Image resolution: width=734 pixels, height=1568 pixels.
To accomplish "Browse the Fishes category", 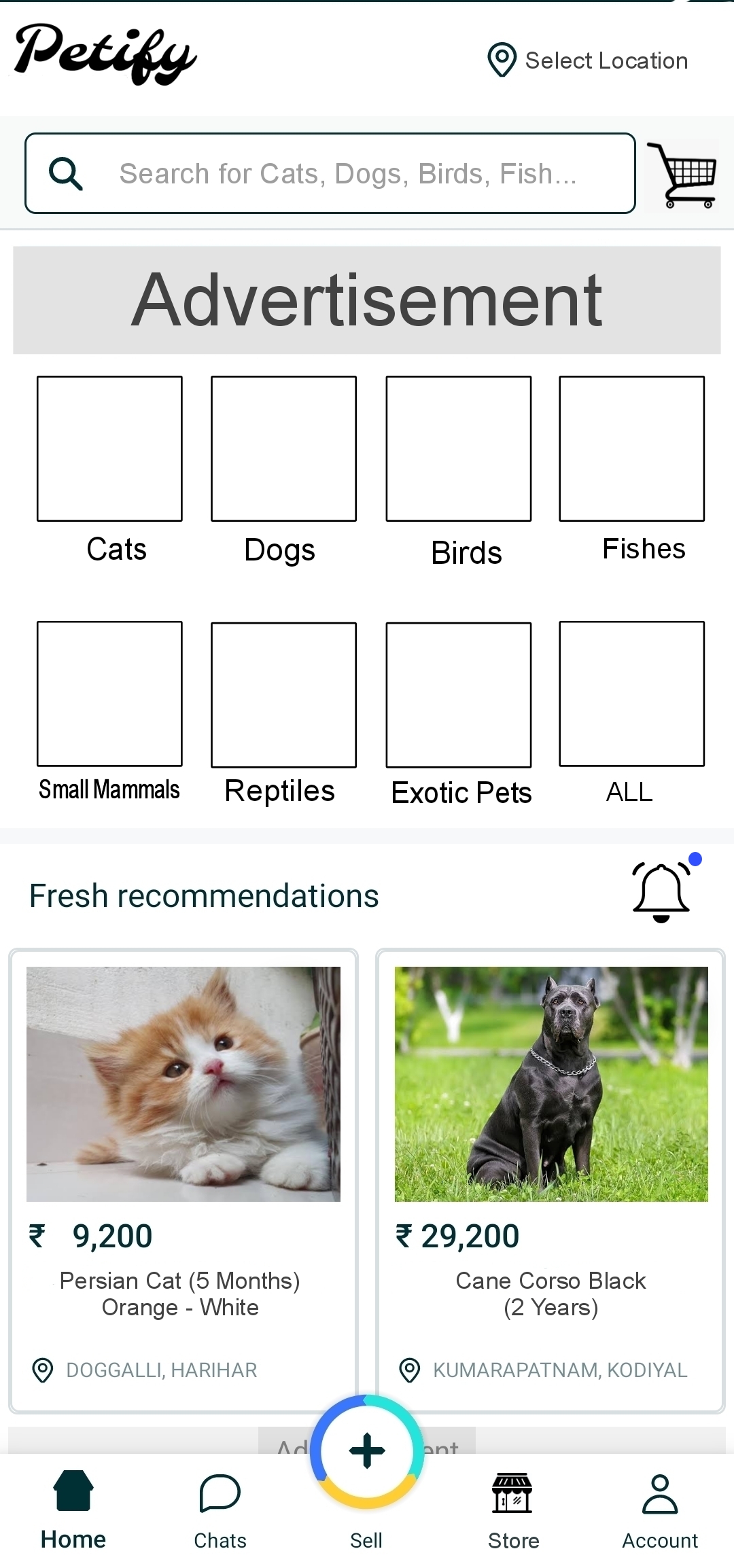I will coord(632,449).
